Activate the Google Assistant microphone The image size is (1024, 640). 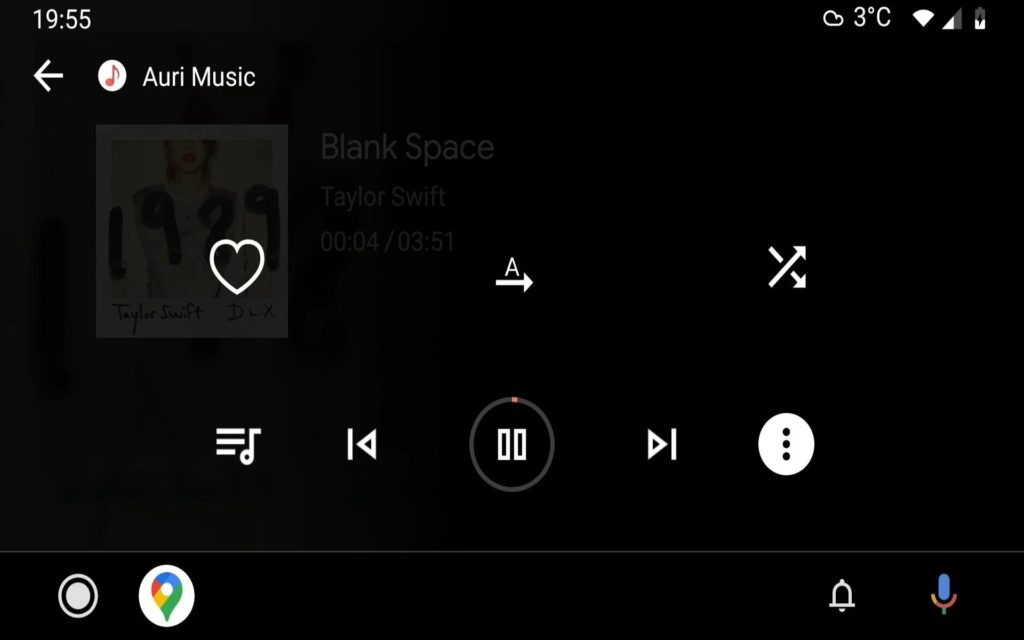pos(942,595)
